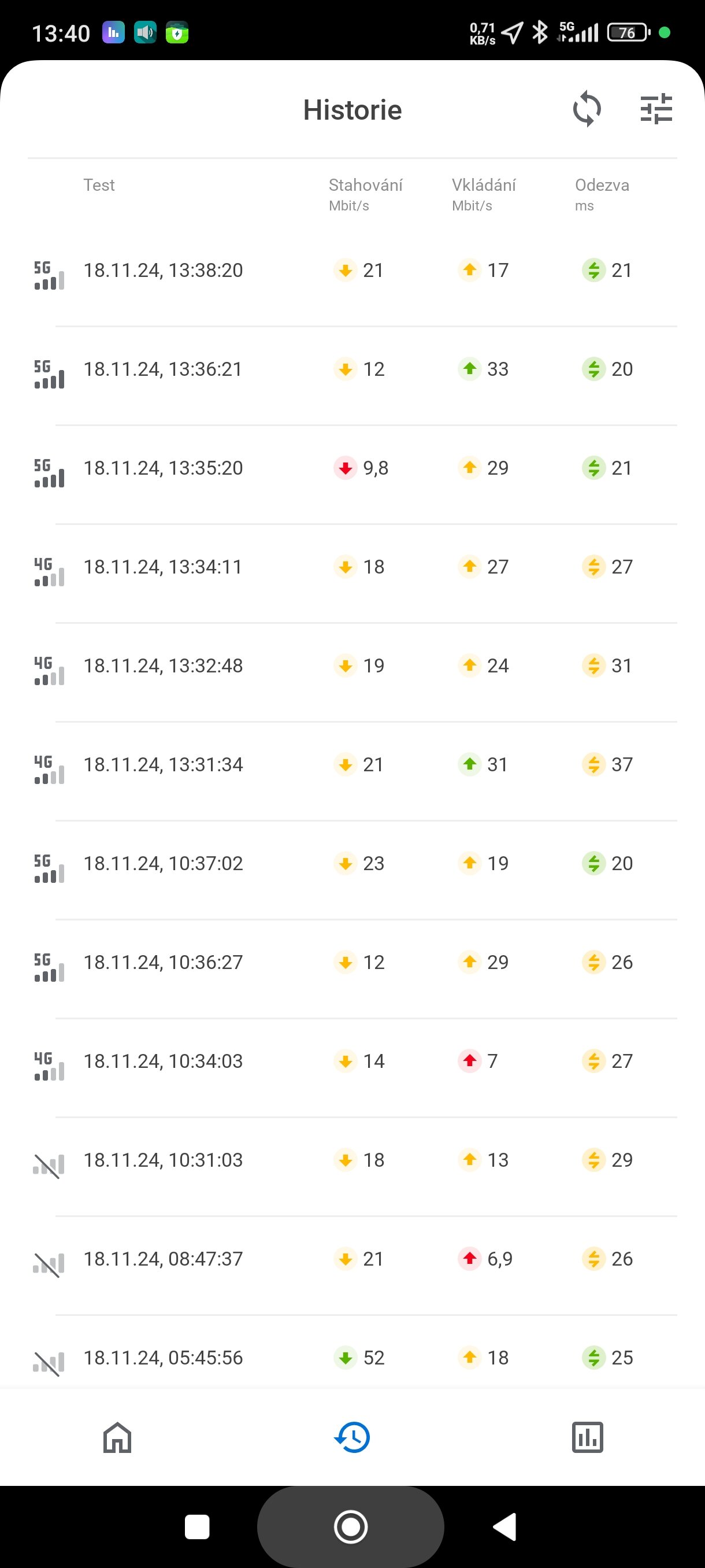The width and height of the screenshot is (705, 1568).
Task: Select the test from 10:34:03
Action: click(x=352, y=1061)
